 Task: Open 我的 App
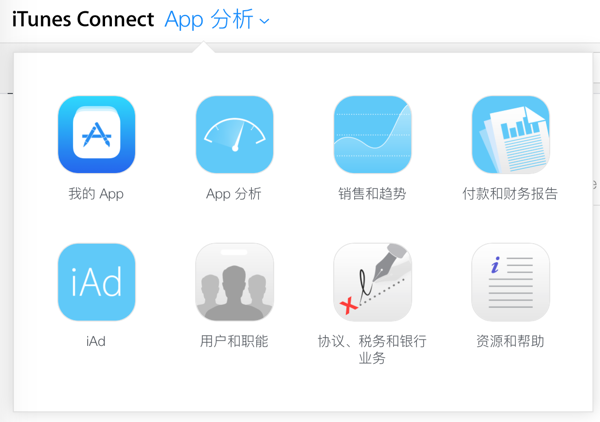pyautogui.click(x=96, y=135)
